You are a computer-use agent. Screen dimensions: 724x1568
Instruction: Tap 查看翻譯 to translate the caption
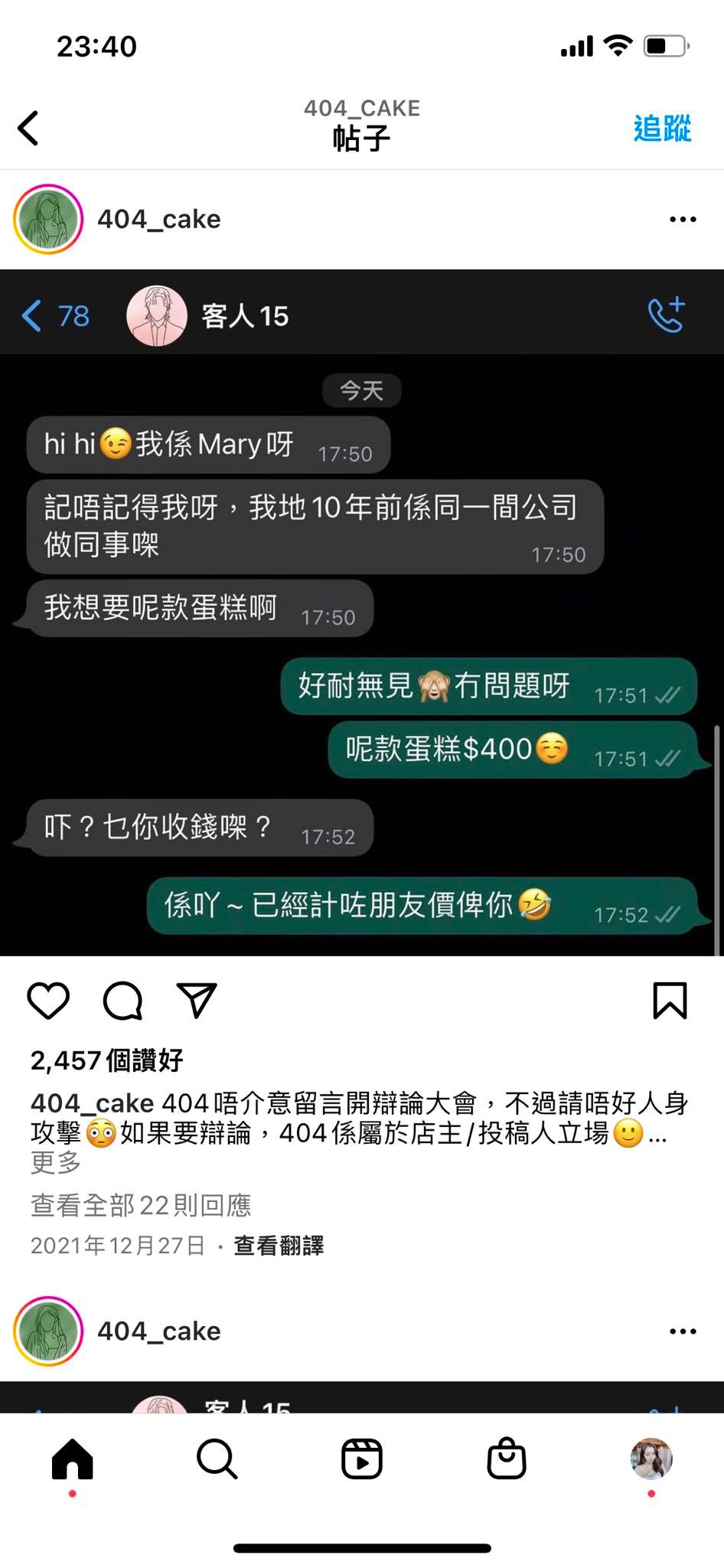[279, 1246]
